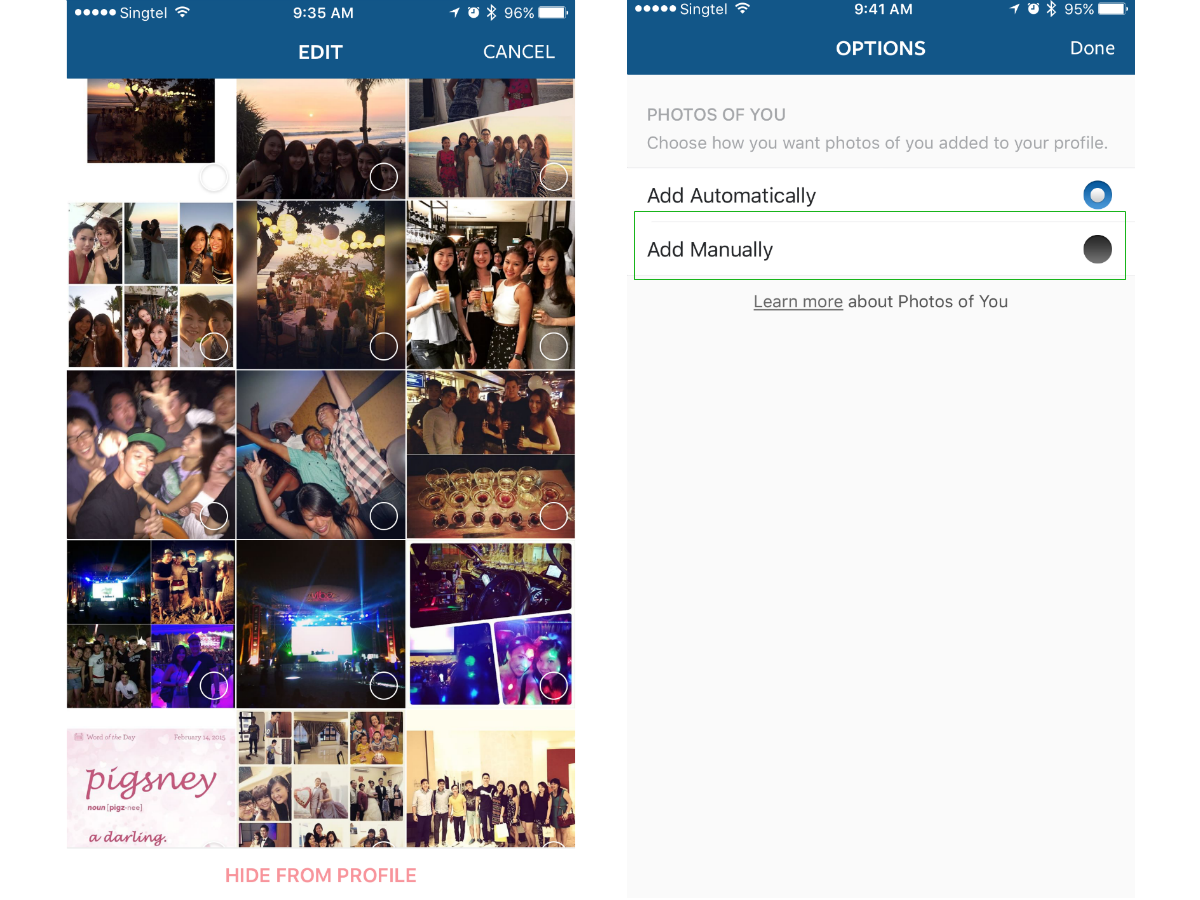Viewport: 1200px width, 900px height.
Task: Select the pigsney word of the day photo
Action: click(x=151, y=788)
